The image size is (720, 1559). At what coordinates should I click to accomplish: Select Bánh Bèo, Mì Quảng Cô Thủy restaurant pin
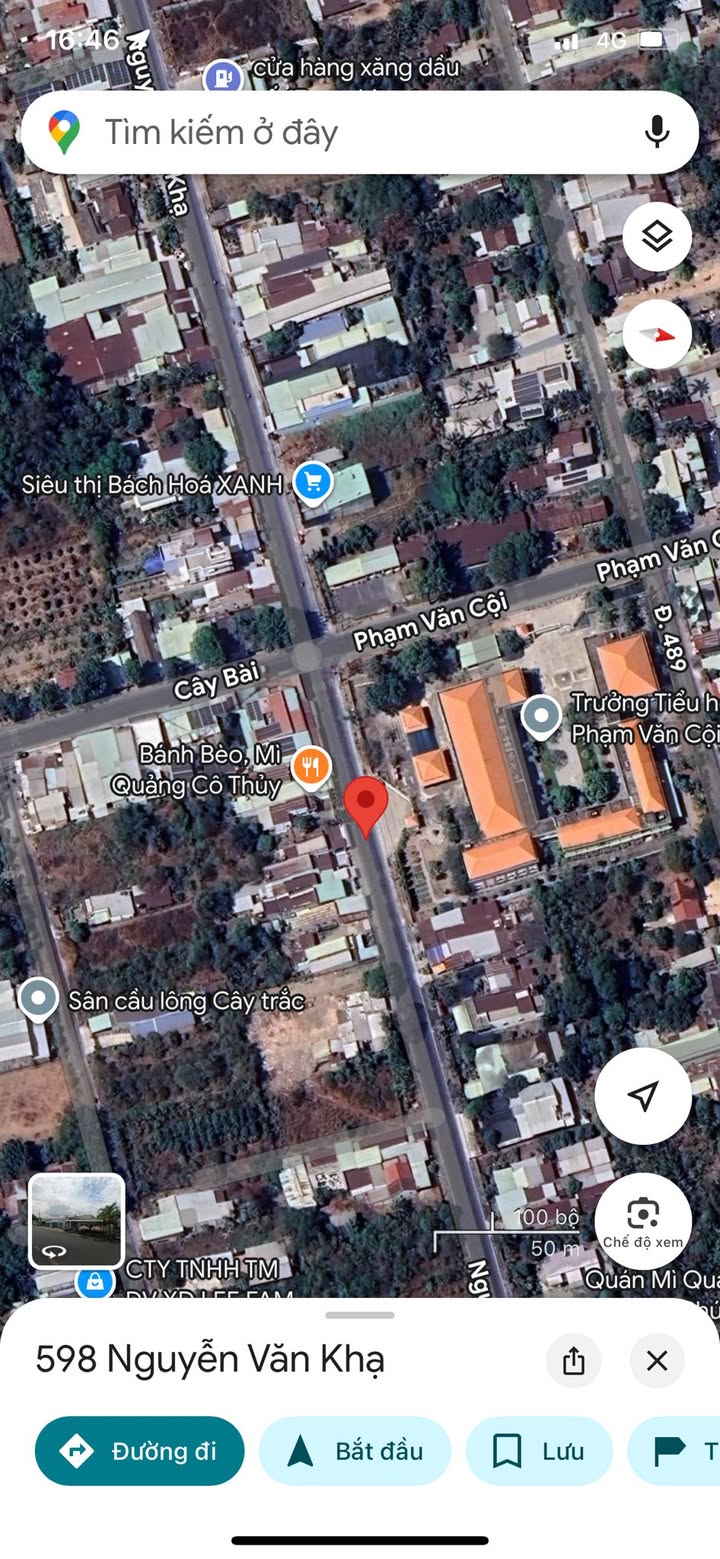[x=311, y=768]
